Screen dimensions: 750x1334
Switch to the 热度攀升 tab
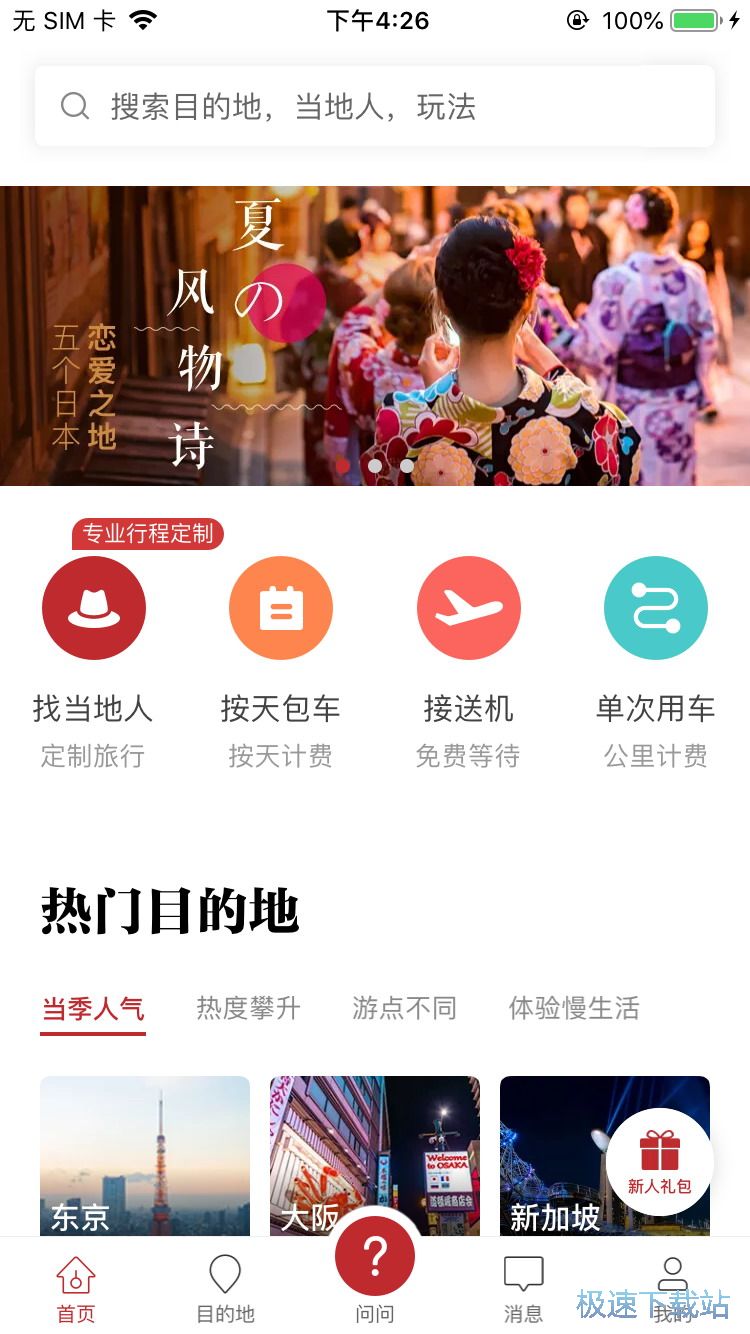(248, 1008)
